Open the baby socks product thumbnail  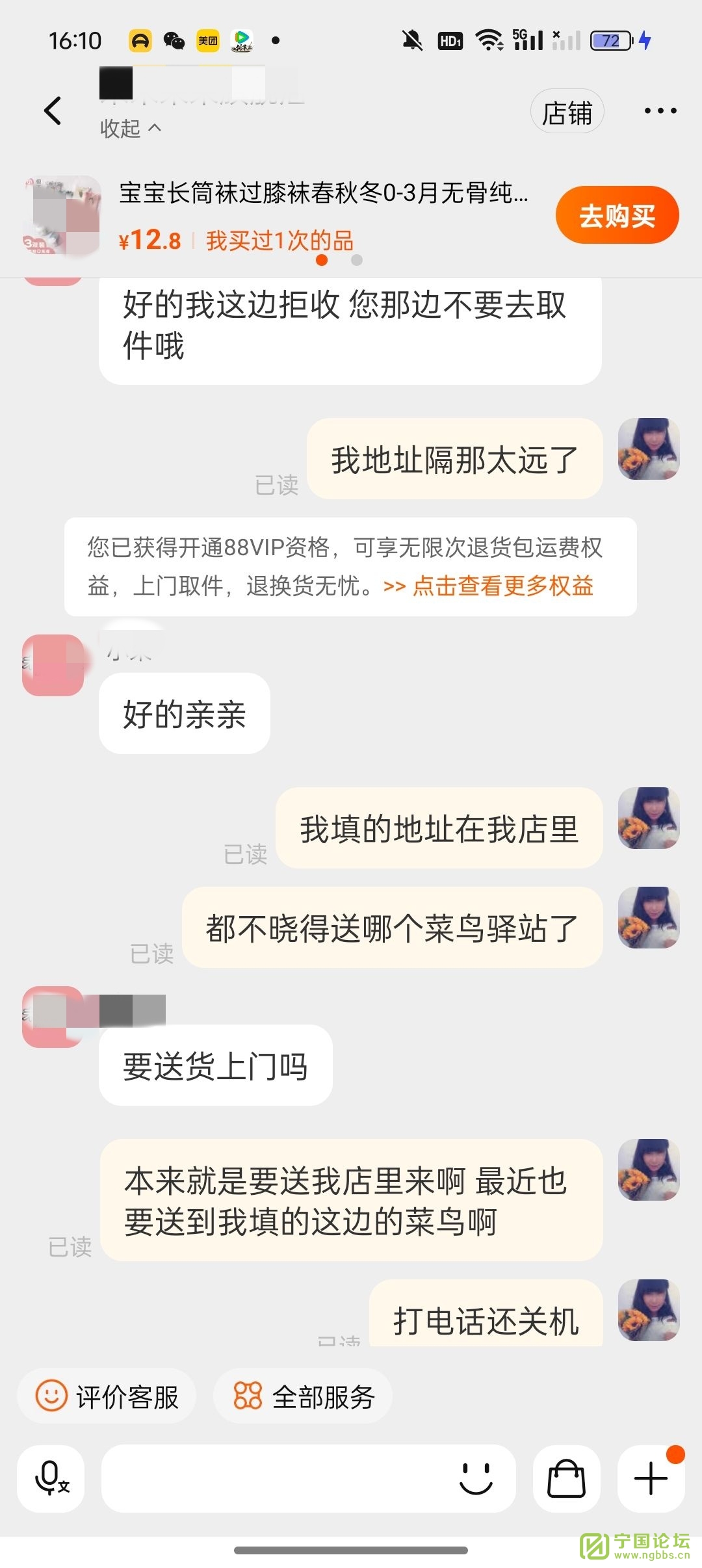62,215
